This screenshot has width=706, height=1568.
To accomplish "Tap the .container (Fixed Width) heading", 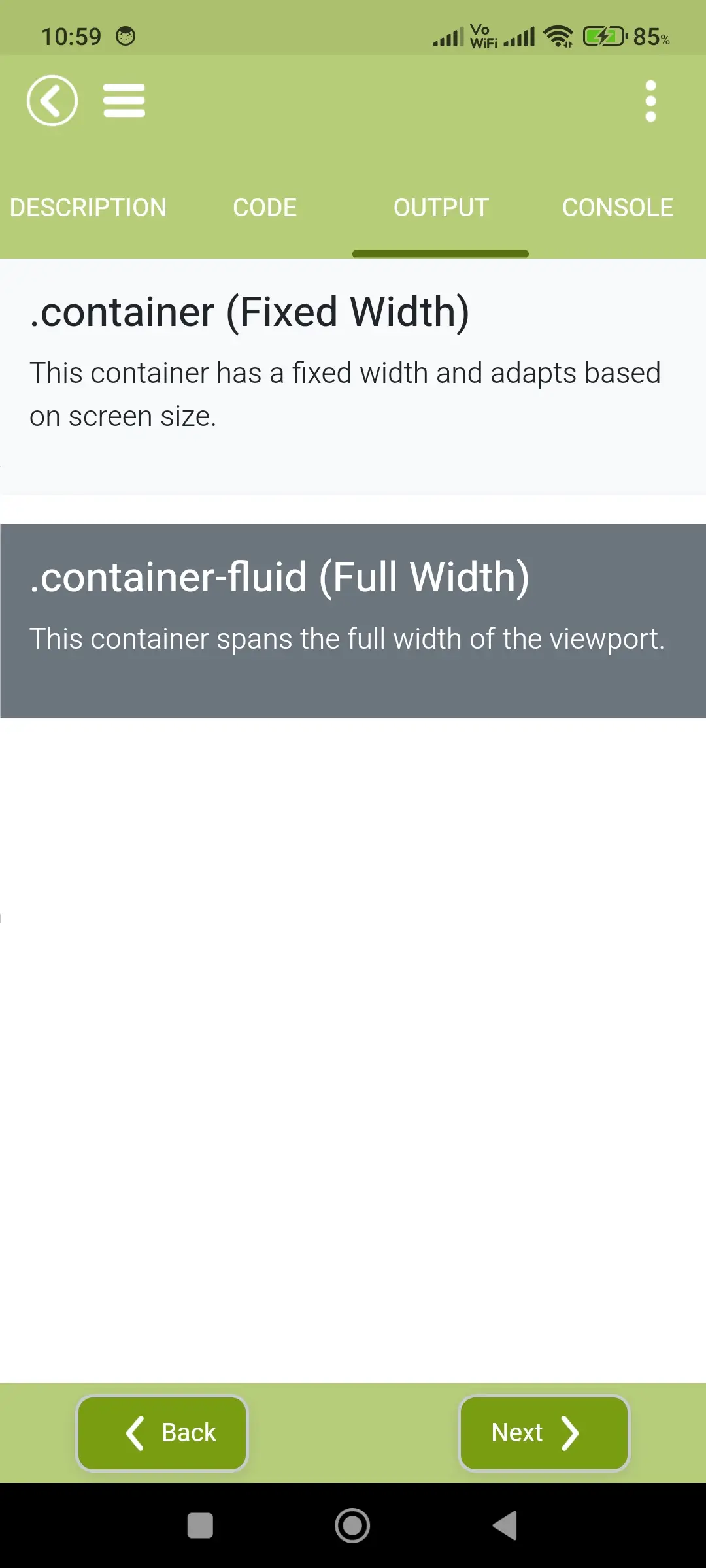I will [x=250, y=312].
